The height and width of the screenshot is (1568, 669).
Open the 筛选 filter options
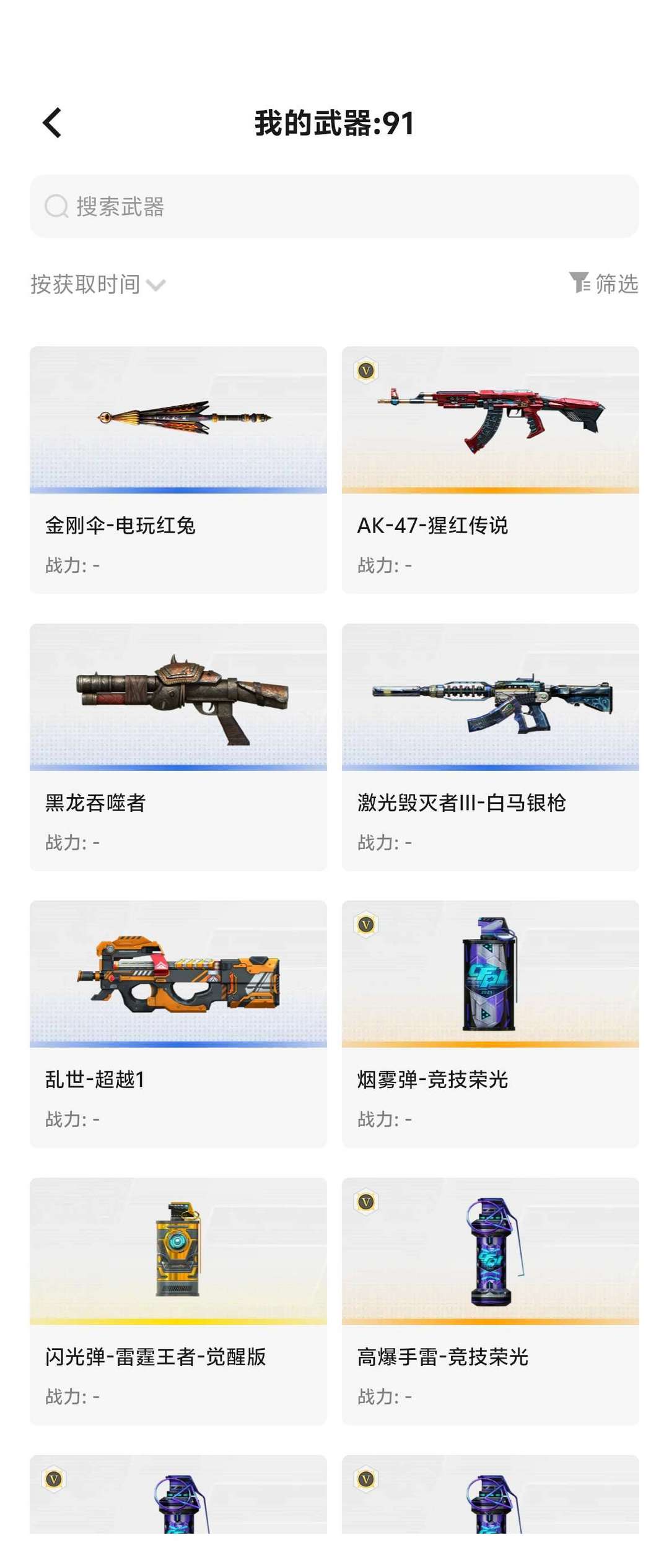tap(604, 284)
